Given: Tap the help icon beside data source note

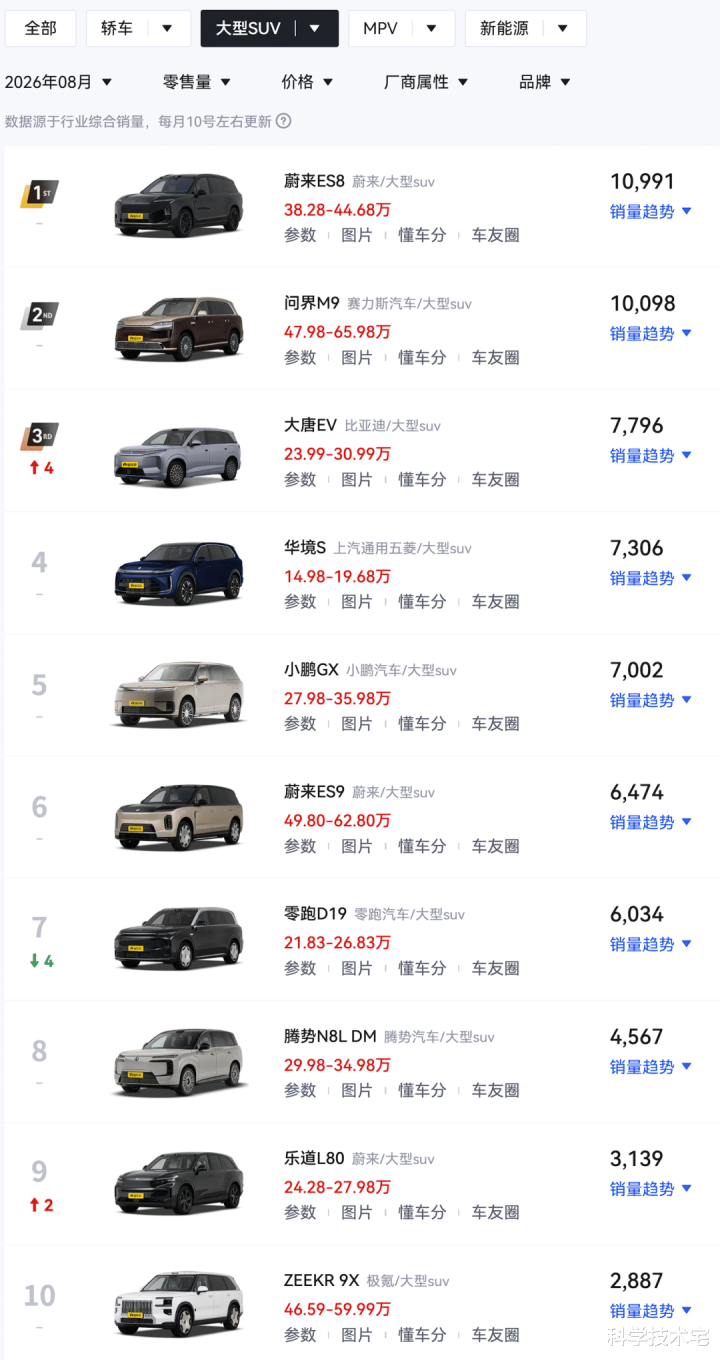Looking at the screenshot, I should click(284, 121).
